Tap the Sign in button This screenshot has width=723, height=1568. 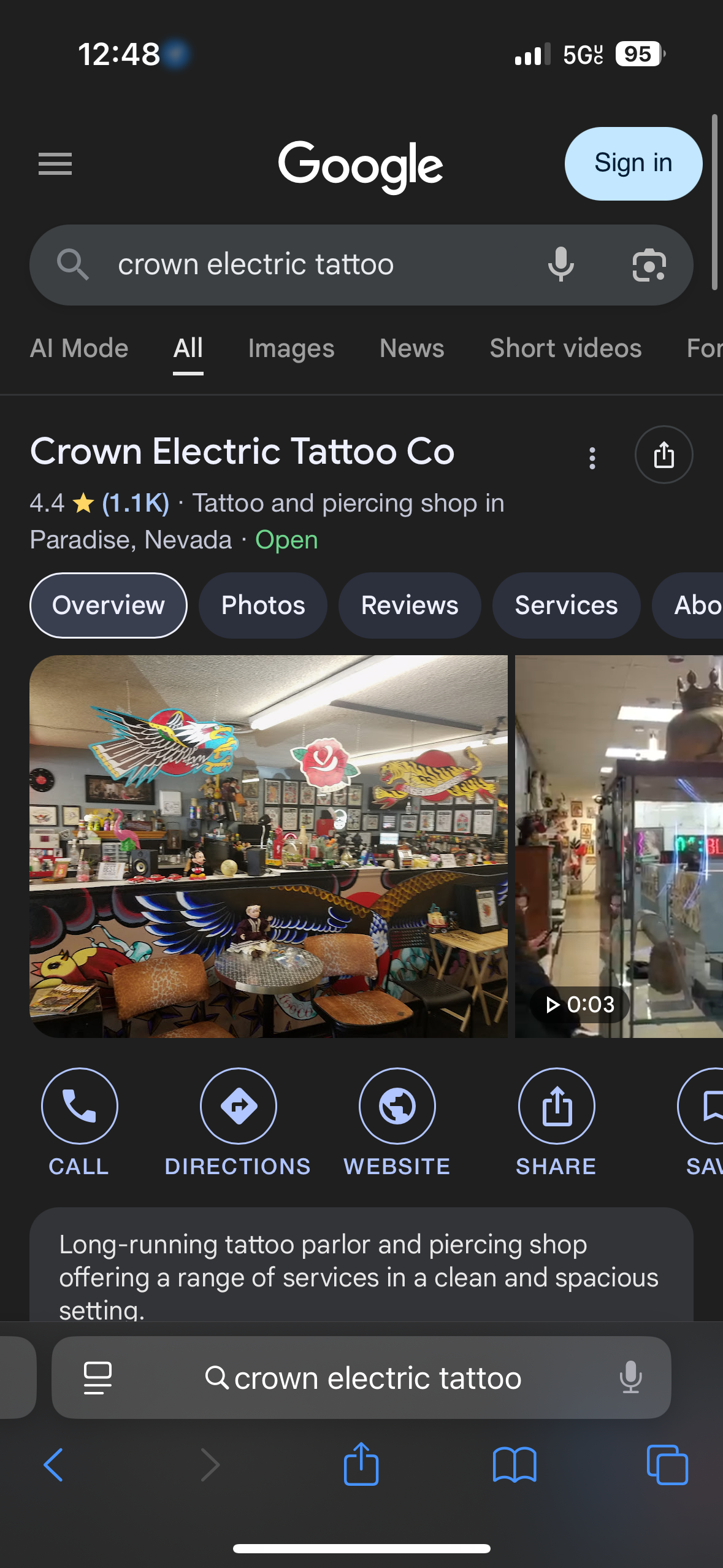tap(633, 164)
